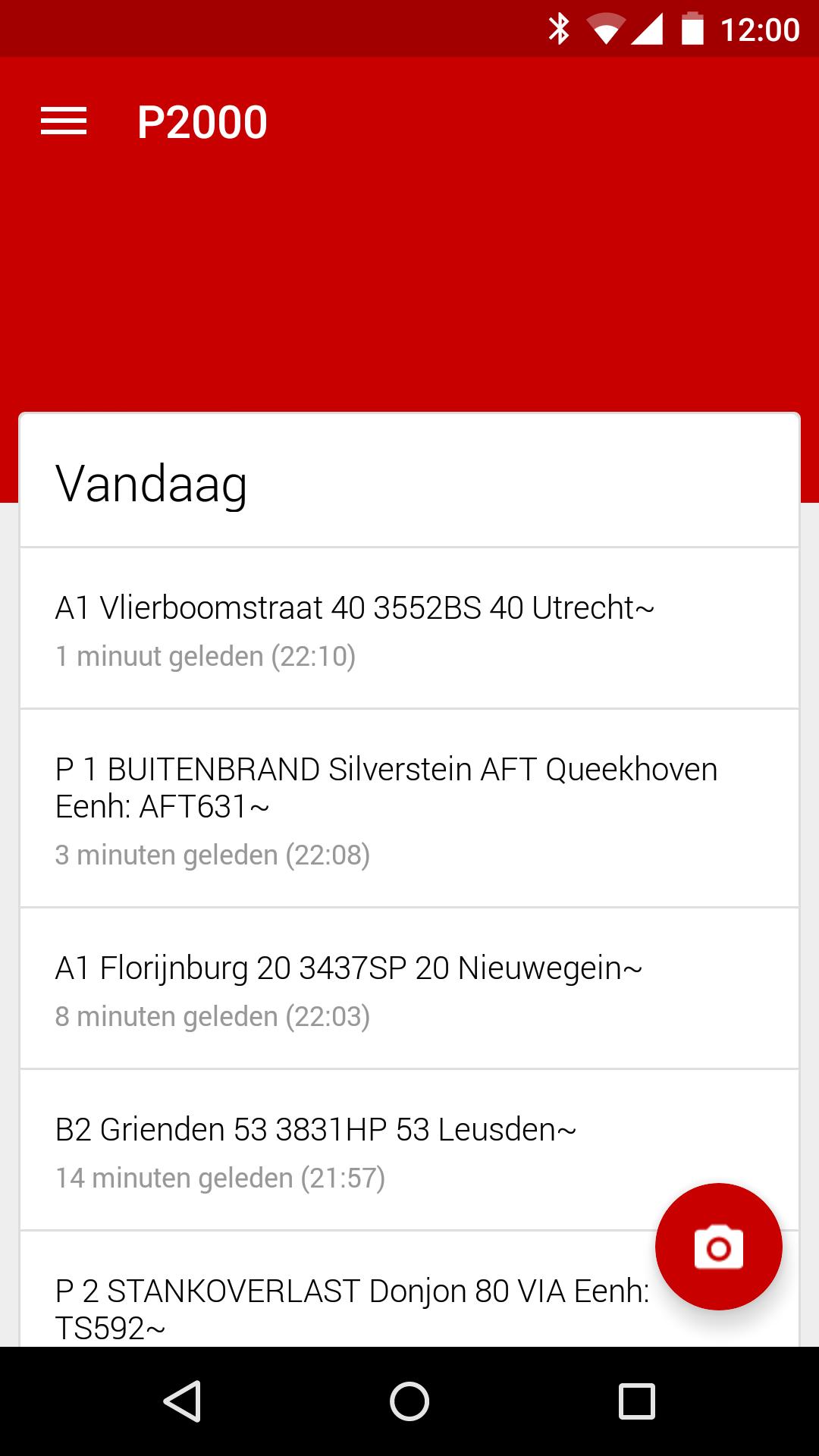This screenshot has height=1456, width=819.
Task: Open the navigation drawer menu
Action: click(x=64, y=121)
